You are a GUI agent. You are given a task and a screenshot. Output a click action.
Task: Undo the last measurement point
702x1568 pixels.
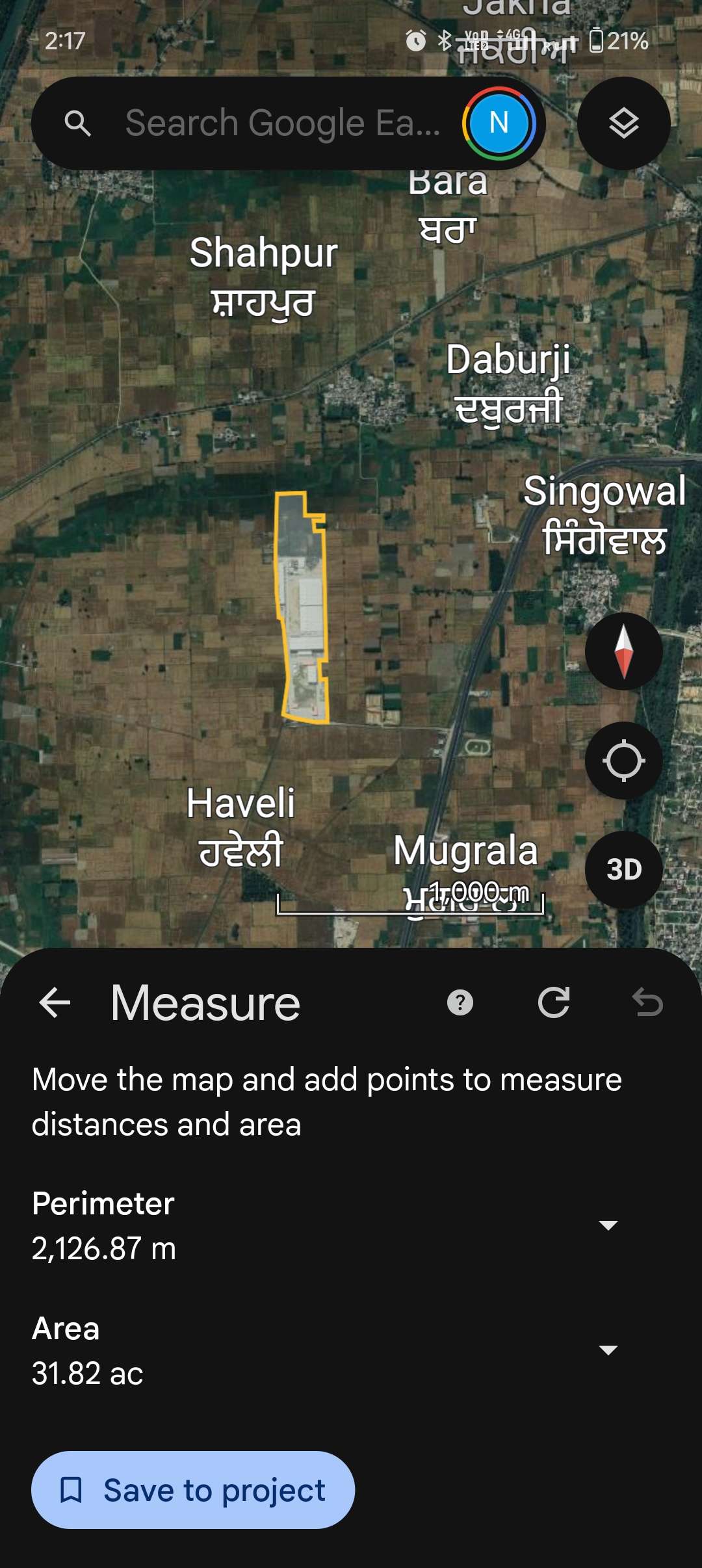click(x=647, y=1002)
